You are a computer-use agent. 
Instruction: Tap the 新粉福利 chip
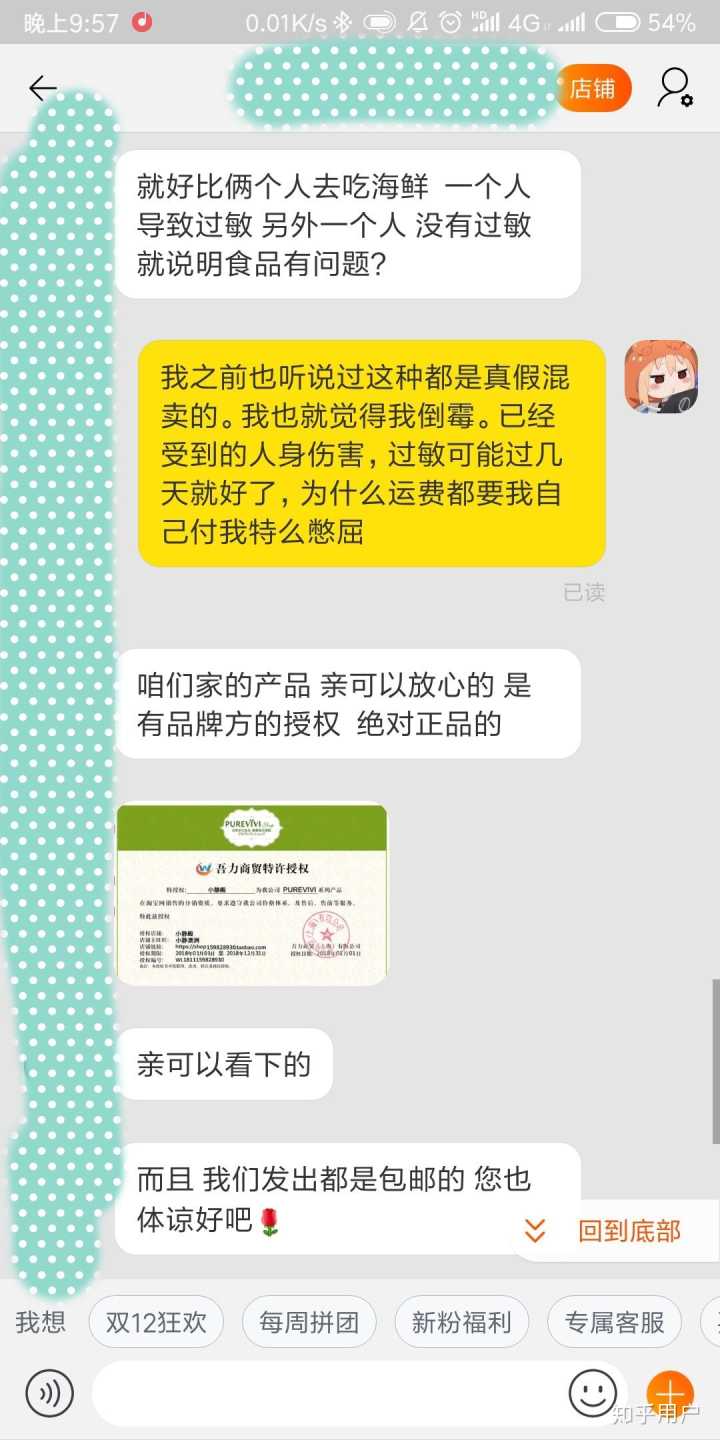[x=461, y=1323]
